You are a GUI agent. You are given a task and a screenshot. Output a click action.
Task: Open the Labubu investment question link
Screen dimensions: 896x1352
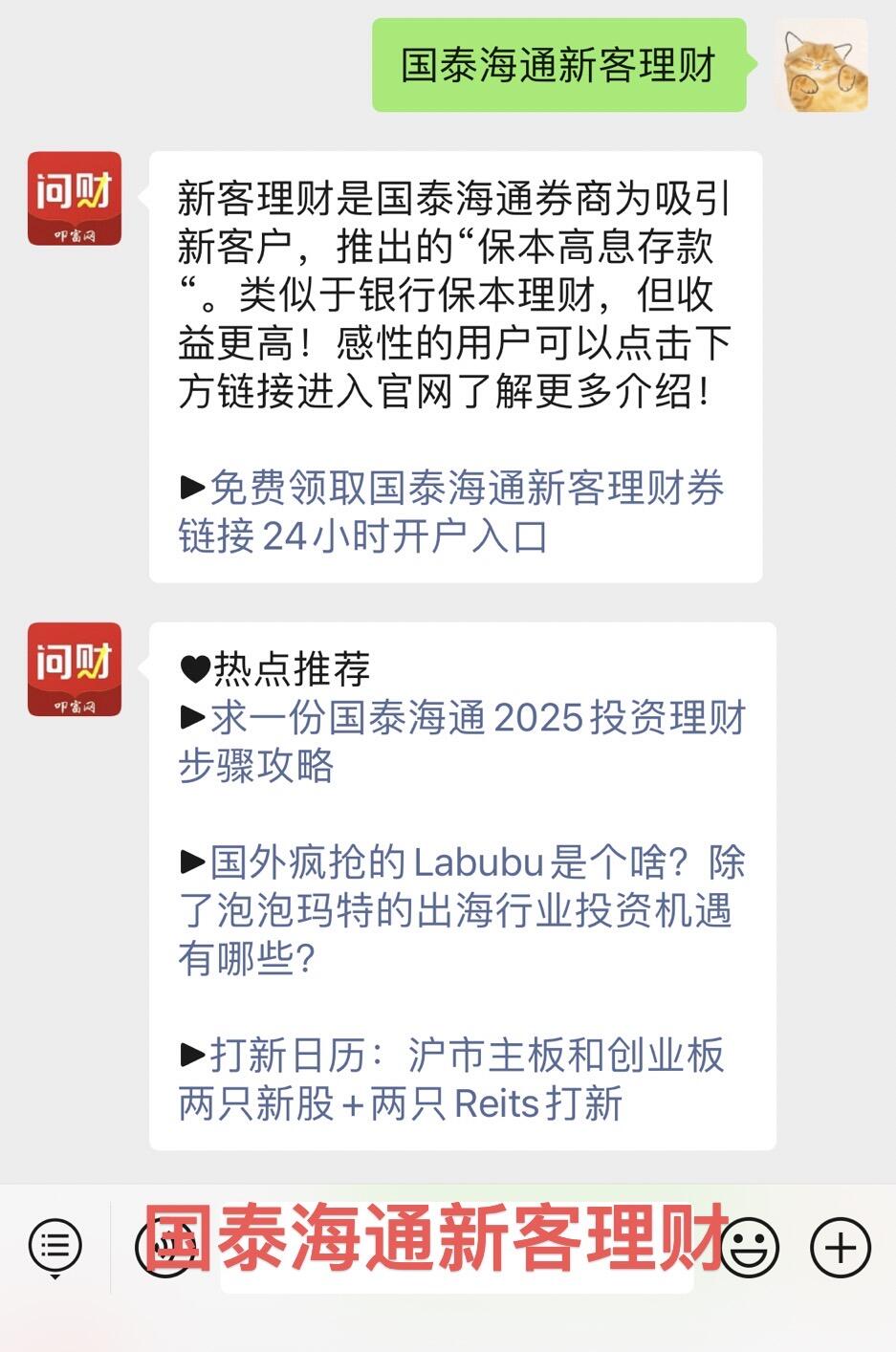(x=462, y=909)
